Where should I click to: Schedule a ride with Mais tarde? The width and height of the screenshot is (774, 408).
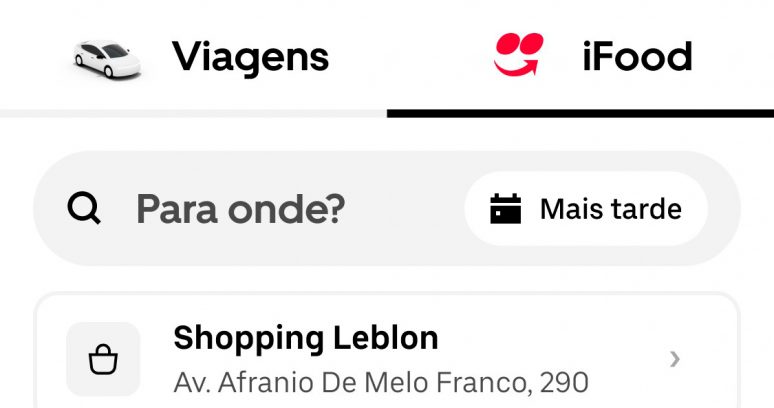[586, 209]
